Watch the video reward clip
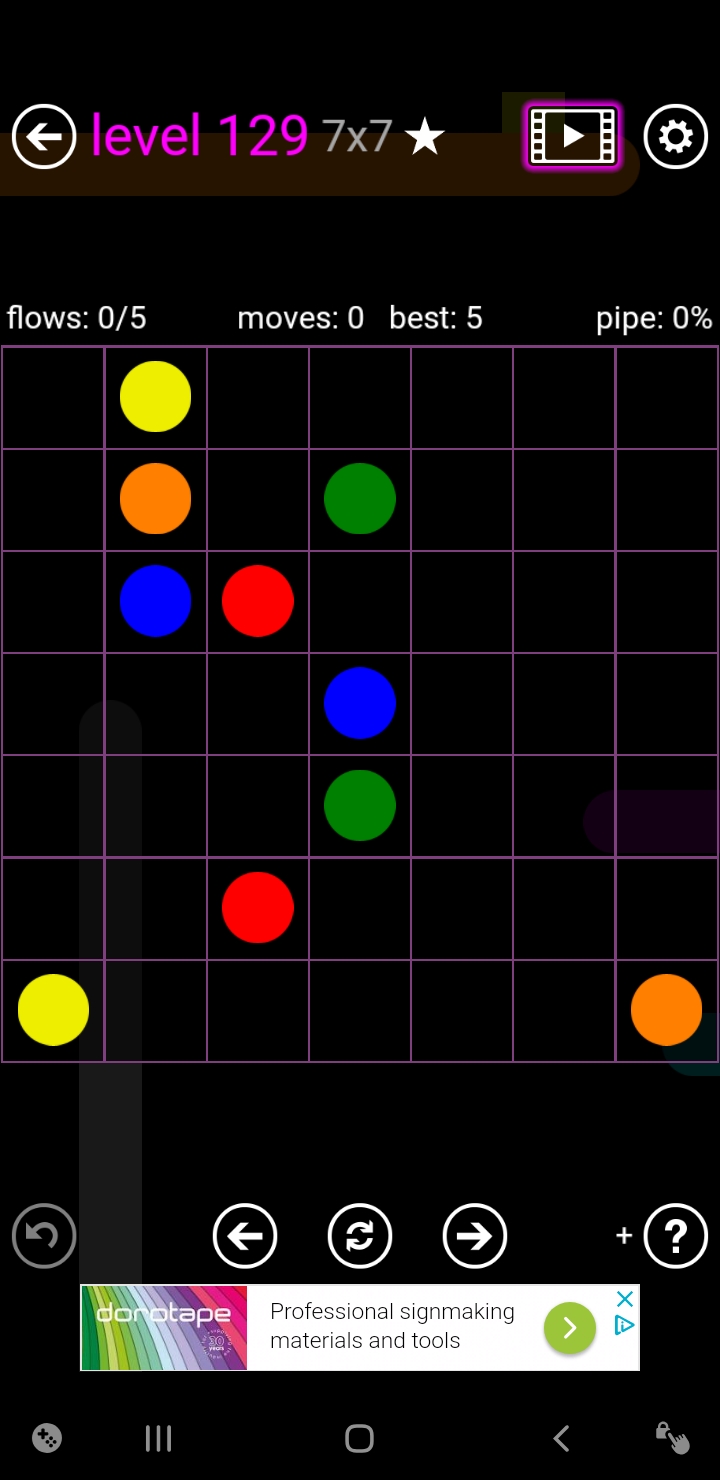Viewport: 720px width, 1480px height. pos(573,136)
